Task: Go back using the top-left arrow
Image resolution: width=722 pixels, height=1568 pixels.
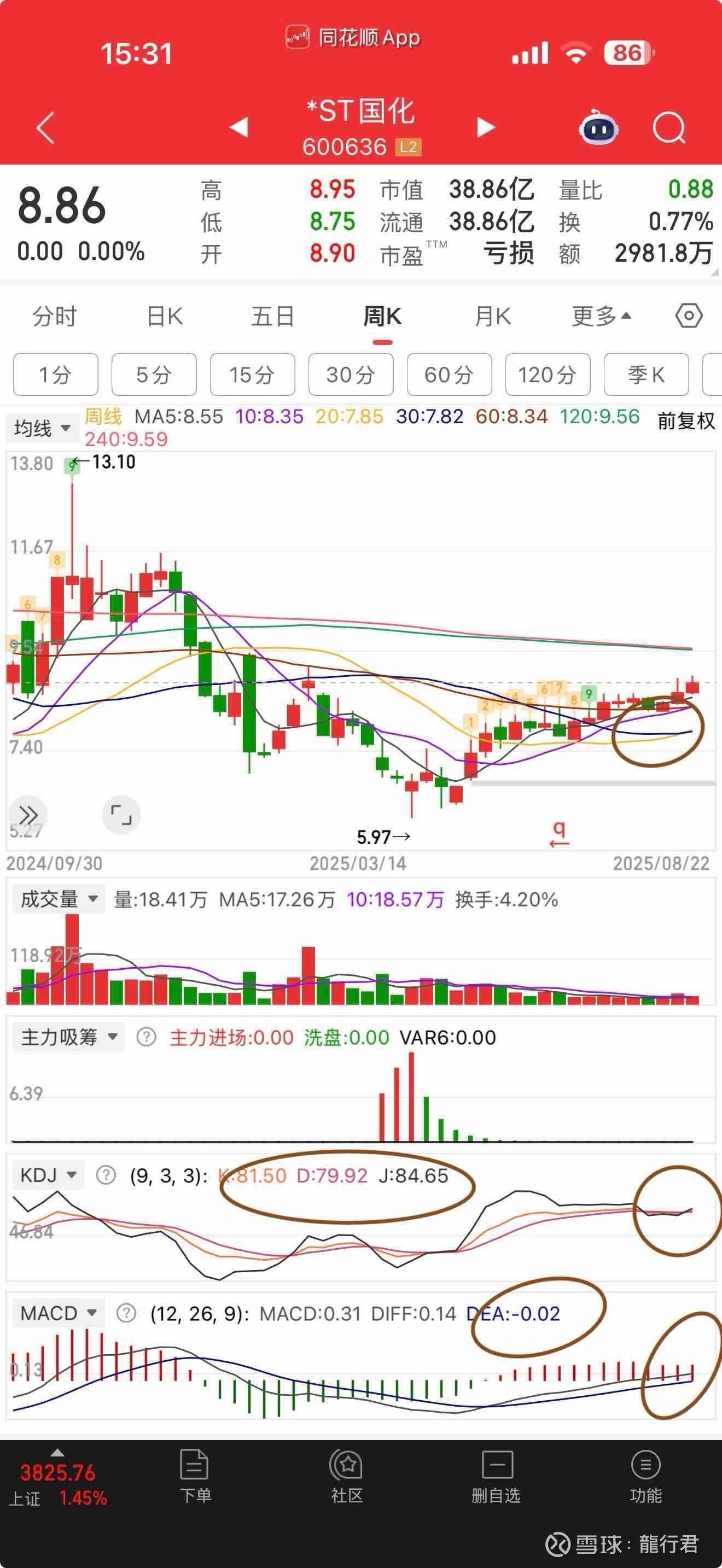Action: click(x=45, y=128)
